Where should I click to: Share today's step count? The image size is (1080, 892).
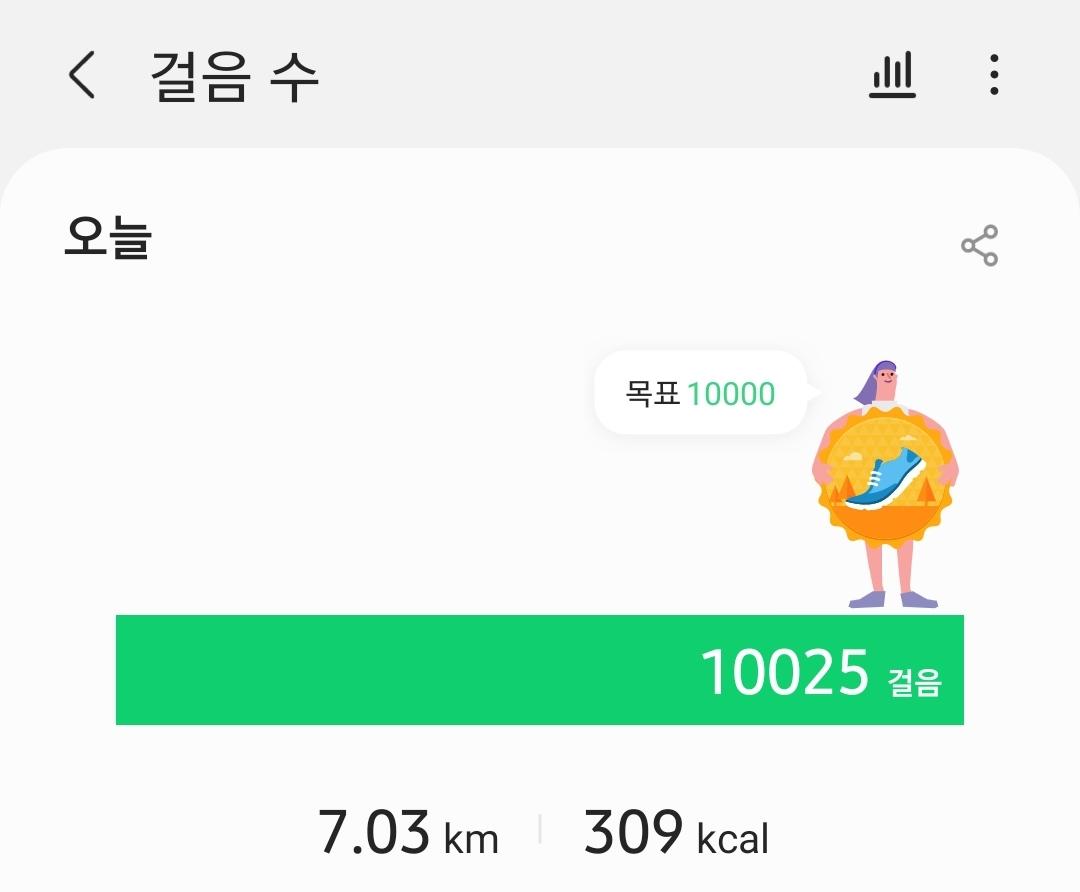pos(979,246)
